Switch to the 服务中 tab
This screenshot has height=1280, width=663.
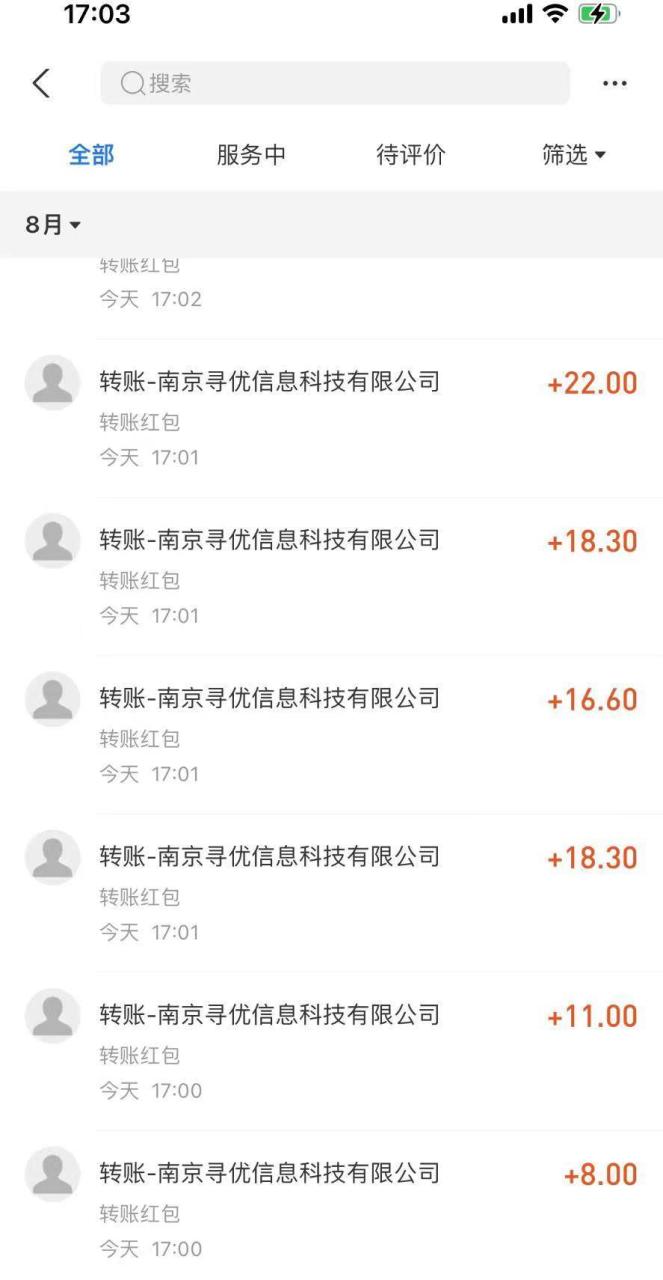[251, 155]
